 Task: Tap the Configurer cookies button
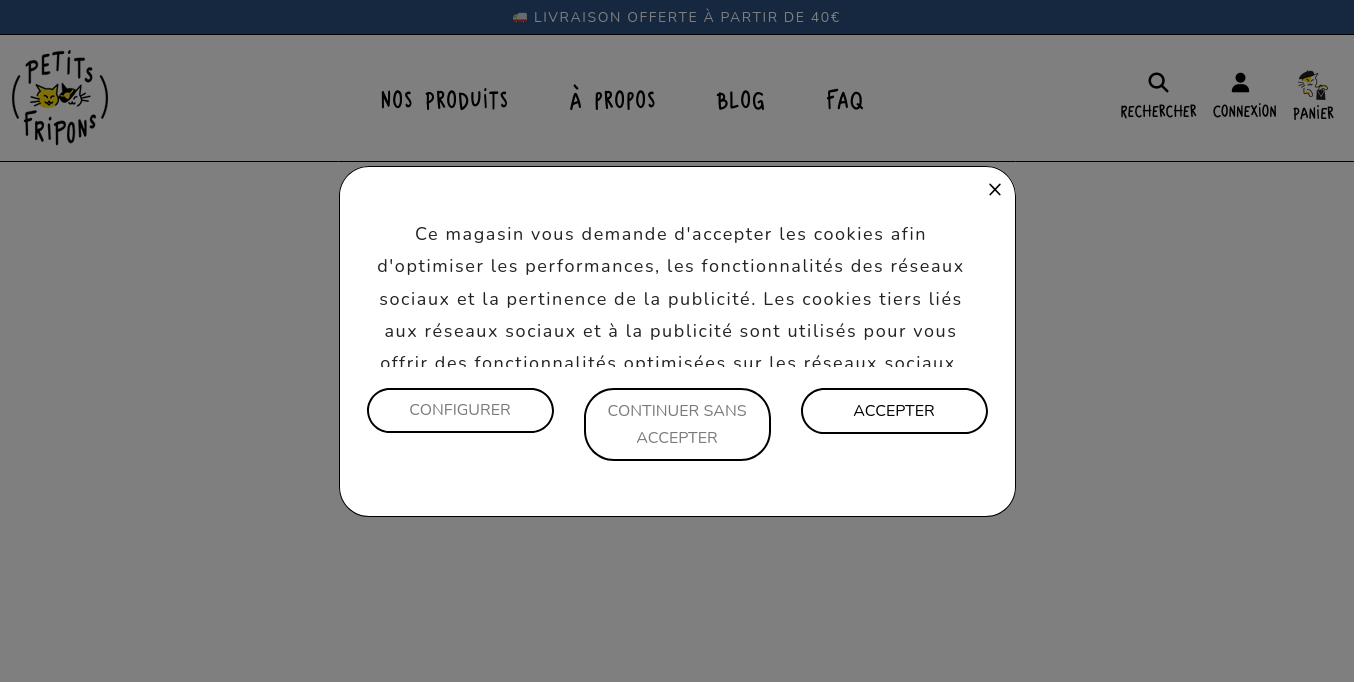coord(460,410)
